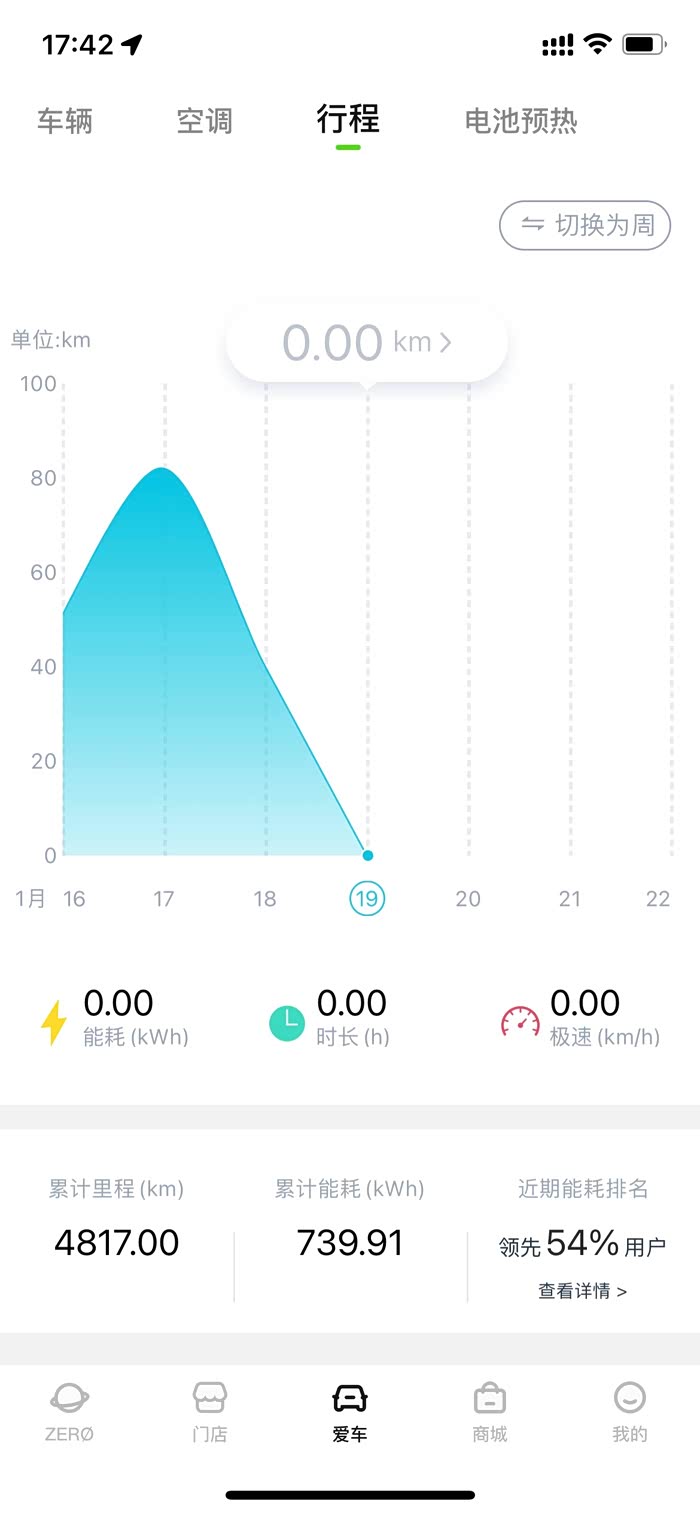This screenshot has width=700, height=1514.
Task: Select January 22 on the chart
Action: point(658,898)
